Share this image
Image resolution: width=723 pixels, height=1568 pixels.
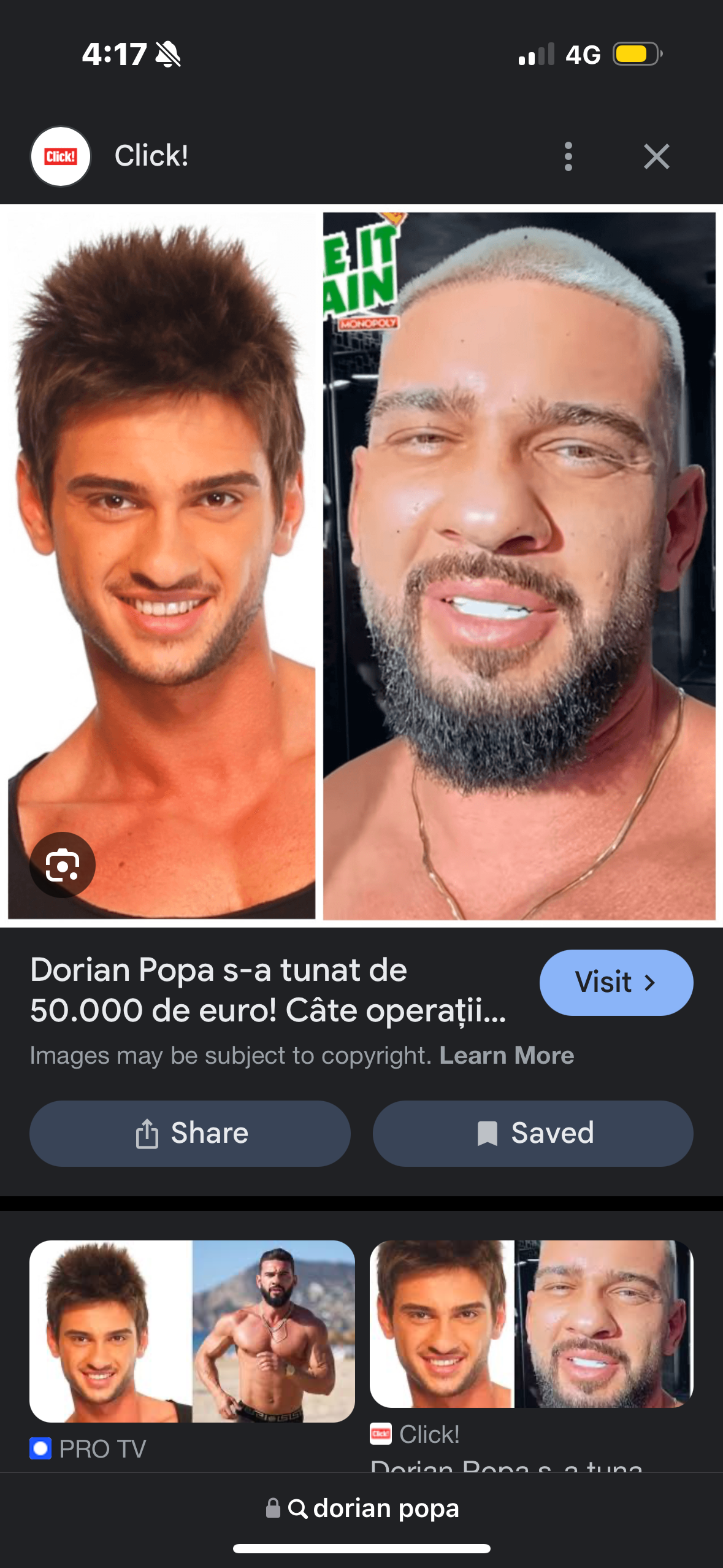coord(190,1133)
